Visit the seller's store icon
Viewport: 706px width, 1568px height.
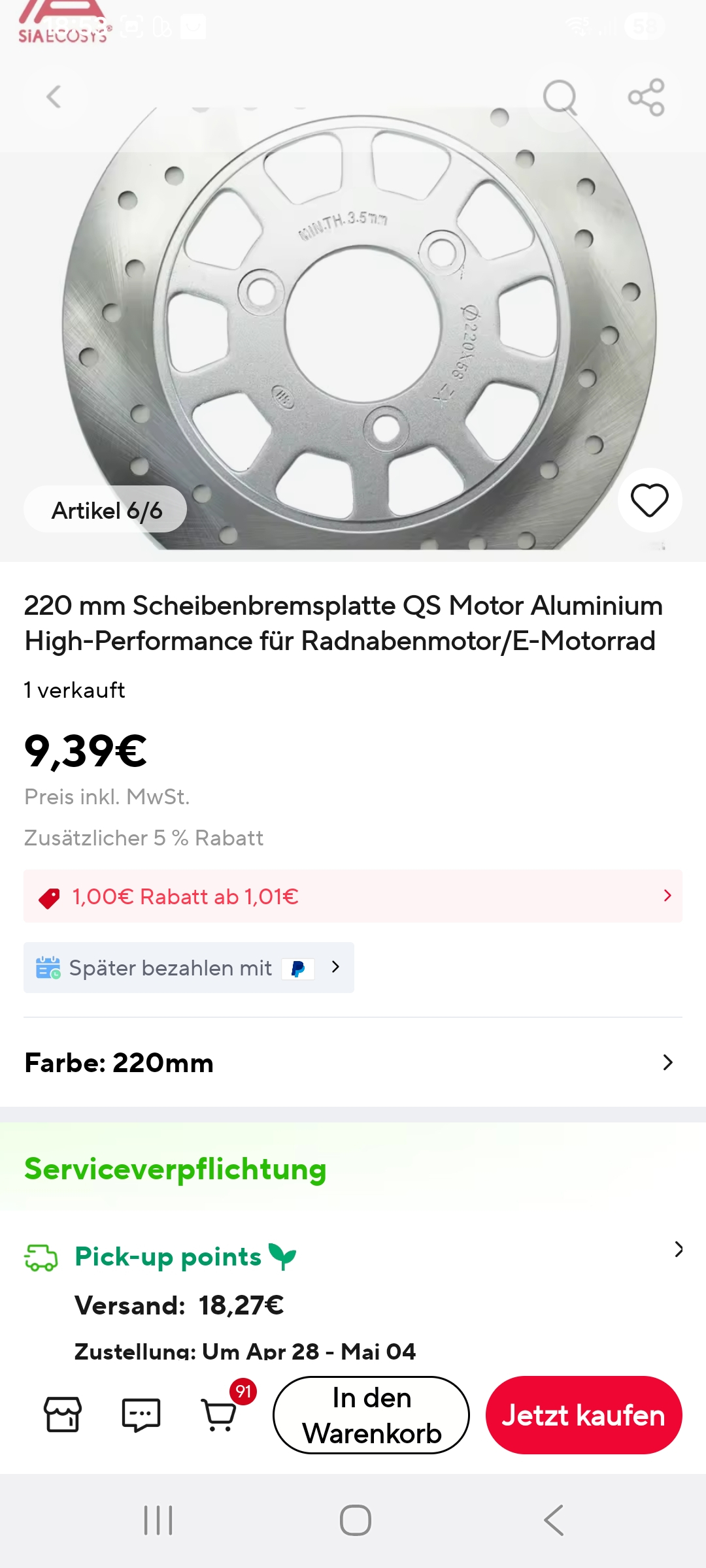[x=63, y=1414]
